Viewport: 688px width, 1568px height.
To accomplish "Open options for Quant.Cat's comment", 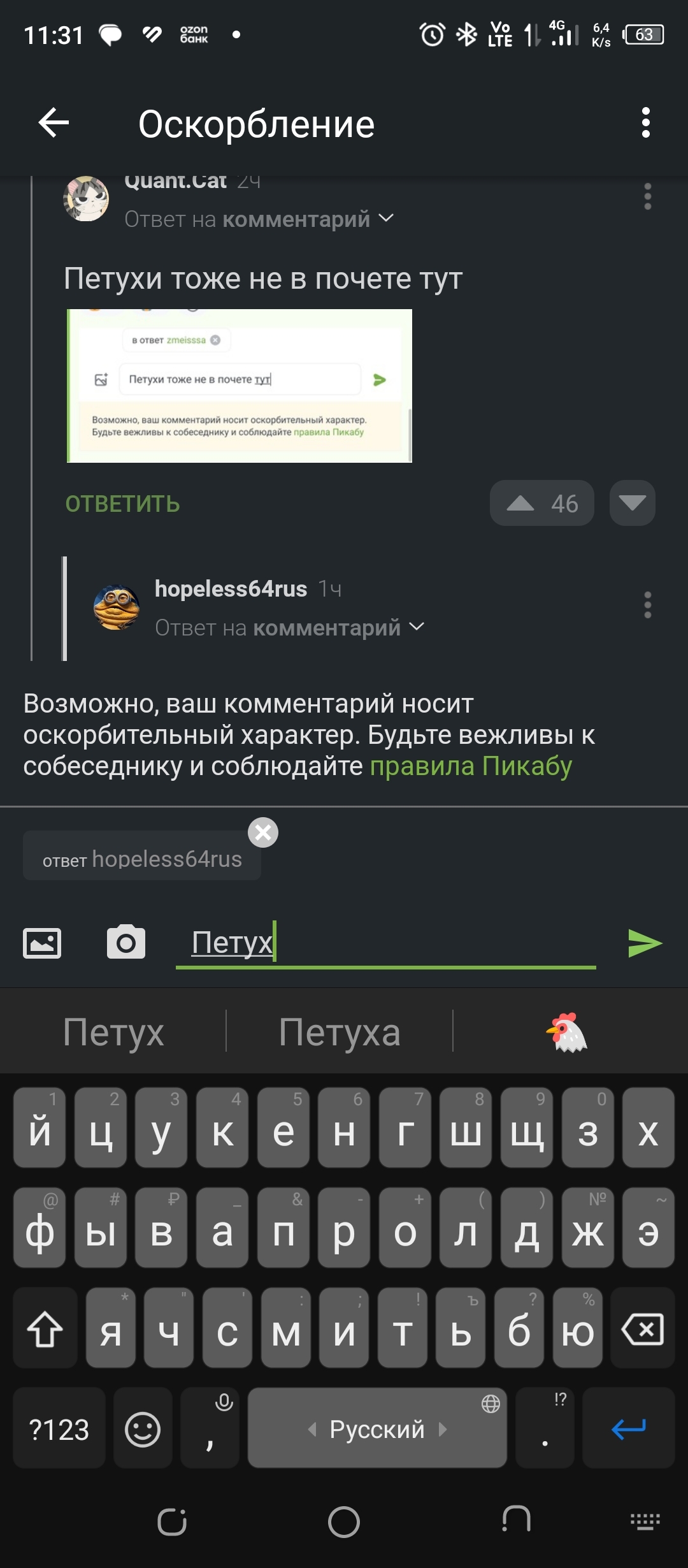I will tap(647, 197).
